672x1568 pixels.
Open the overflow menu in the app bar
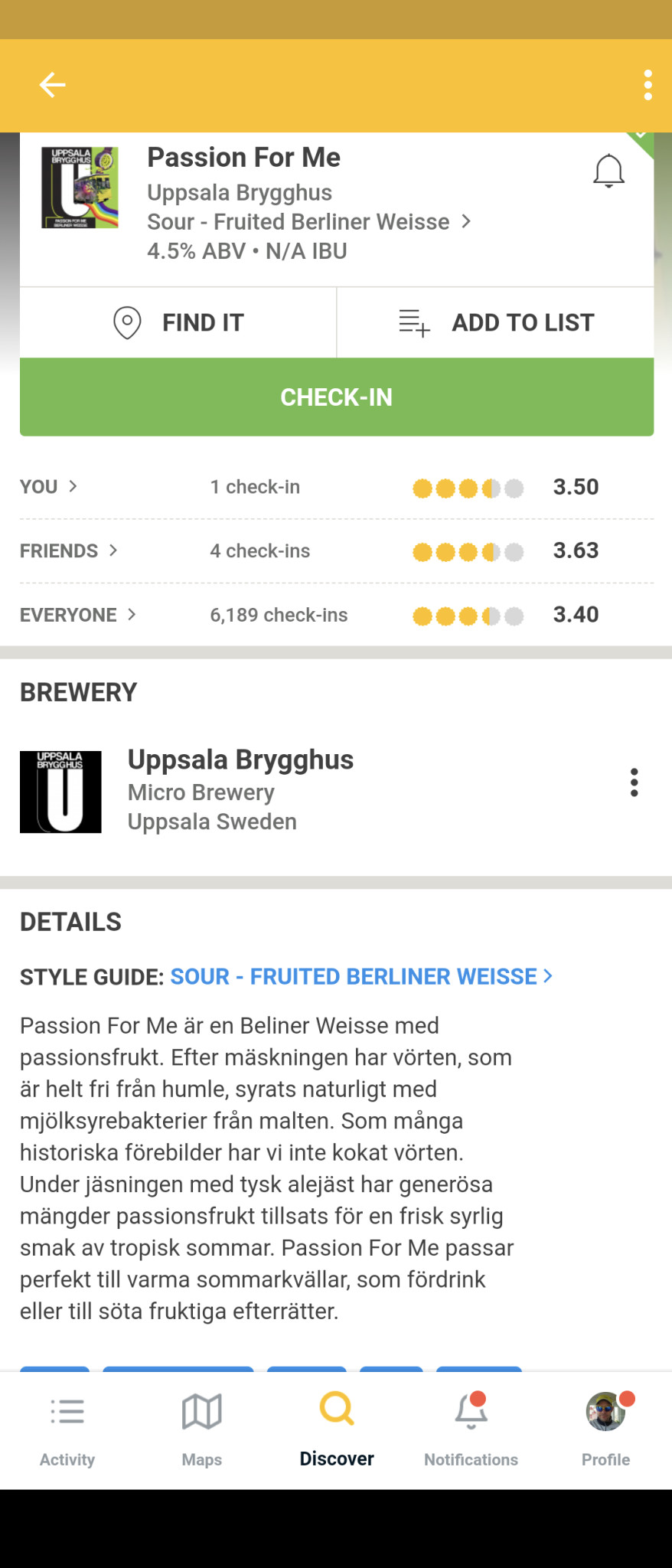click(x=648, y=85)
